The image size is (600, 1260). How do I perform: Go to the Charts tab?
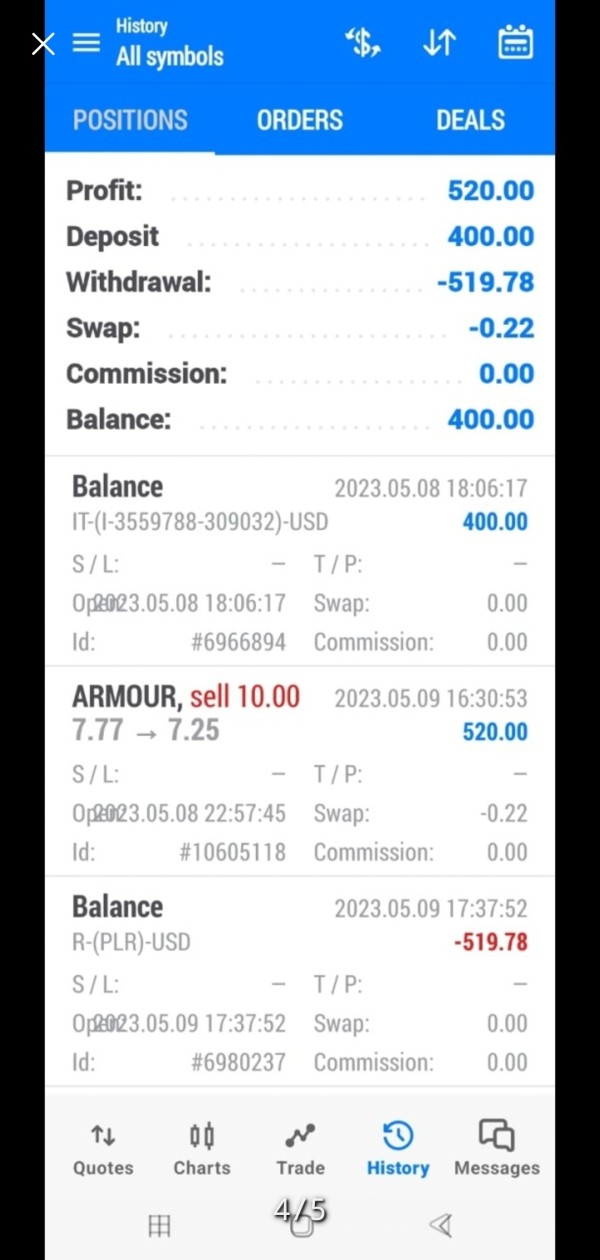[201, 1148]
